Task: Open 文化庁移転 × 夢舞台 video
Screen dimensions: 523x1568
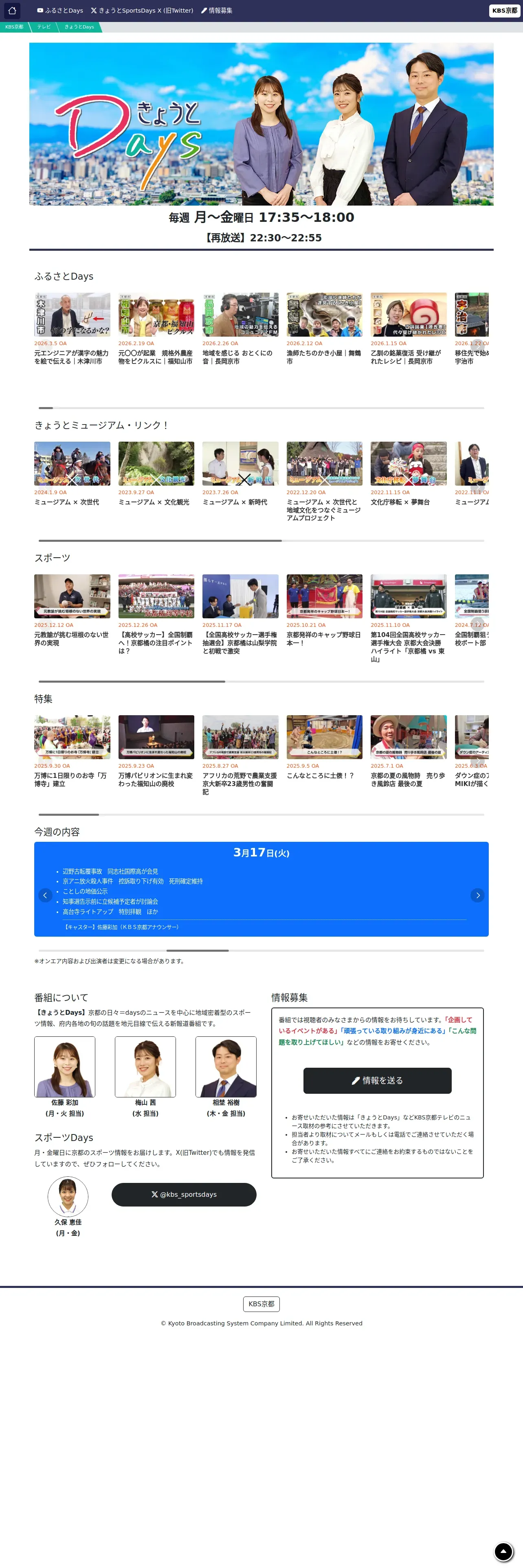Action: 408,474
